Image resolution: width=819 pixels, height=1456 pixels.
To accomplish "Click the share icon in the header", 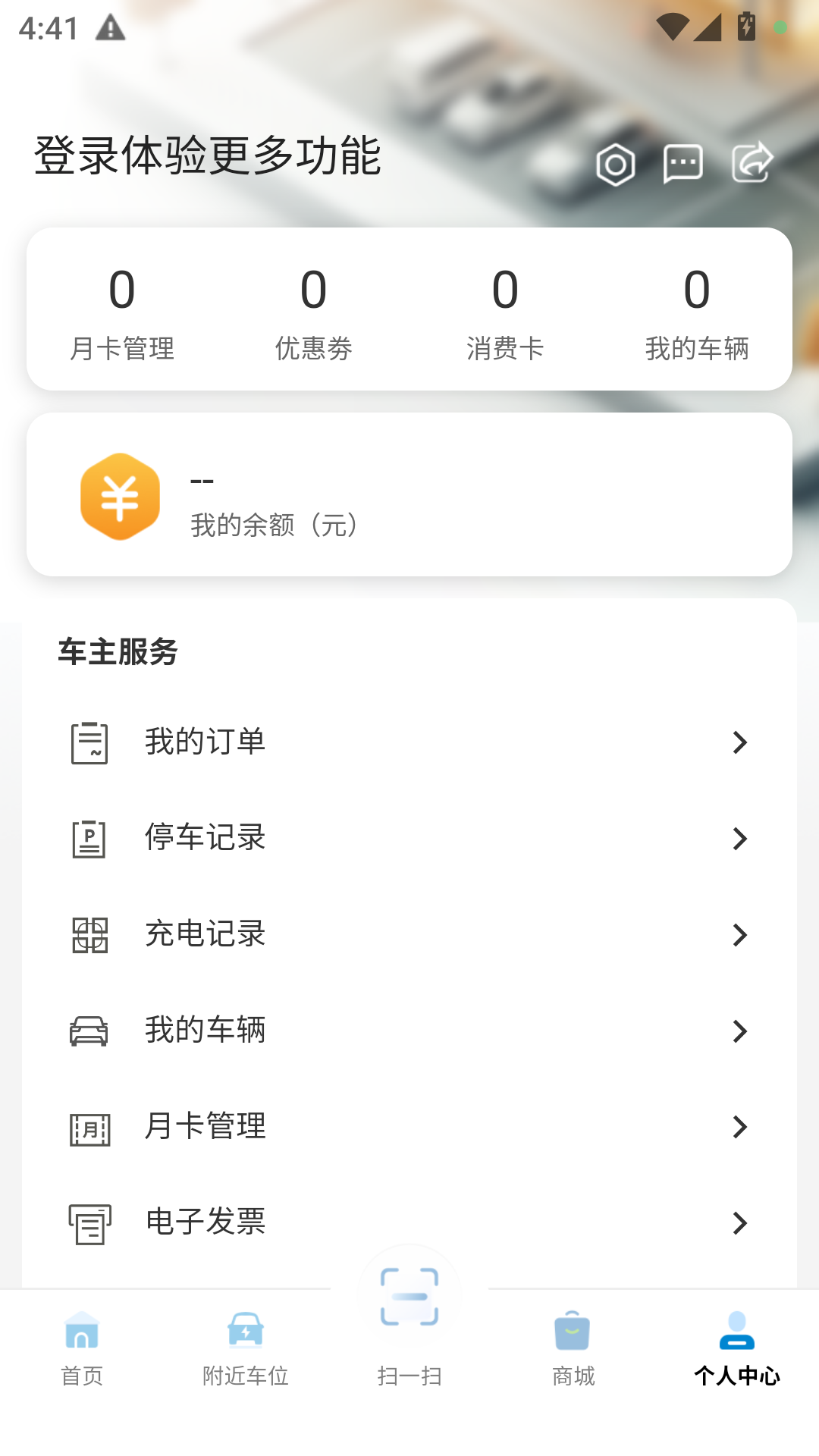I will (752, 162).
